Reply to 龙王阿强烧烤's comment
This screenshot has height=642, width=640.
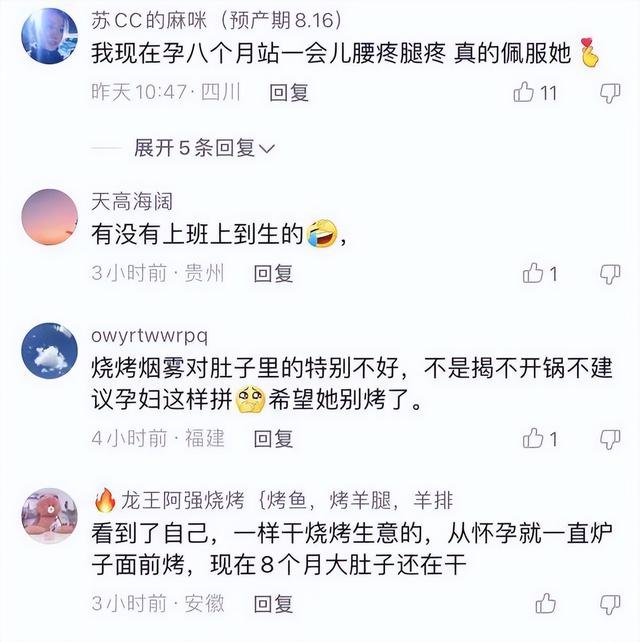tap(273, 604)
